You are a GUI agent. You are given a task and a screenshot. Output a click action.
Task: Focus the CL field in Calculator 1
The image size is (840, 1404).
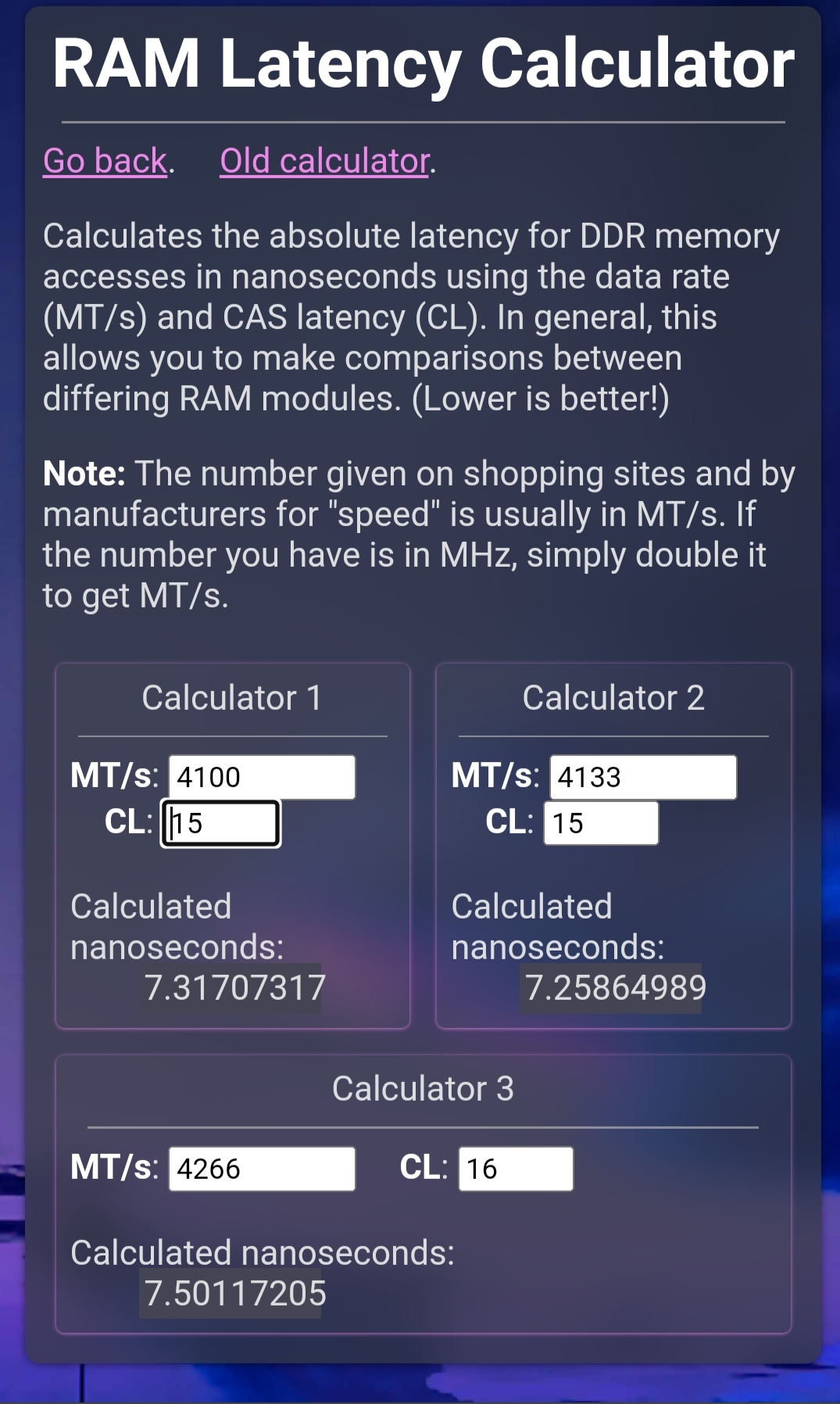tap(221, 823)
